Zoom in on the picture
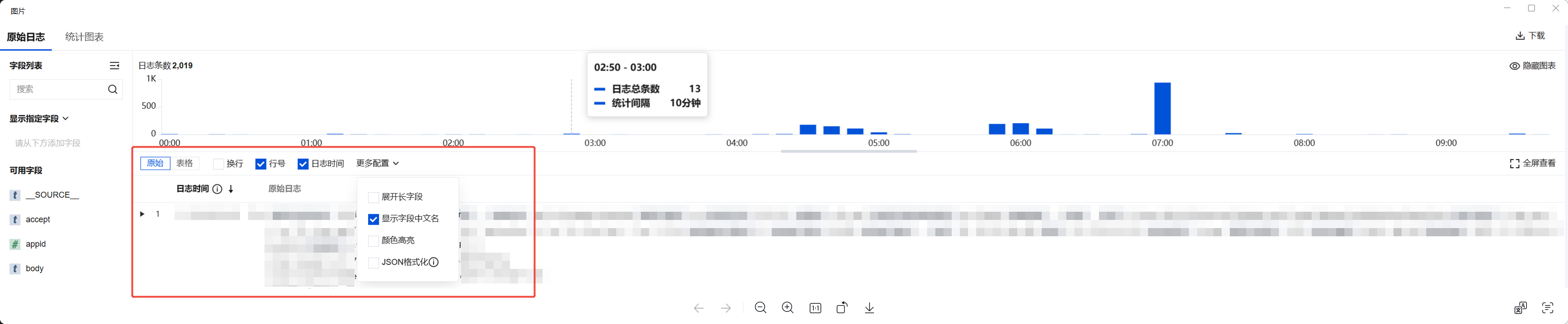This screenshot has height=324, width=1568. 788,308
